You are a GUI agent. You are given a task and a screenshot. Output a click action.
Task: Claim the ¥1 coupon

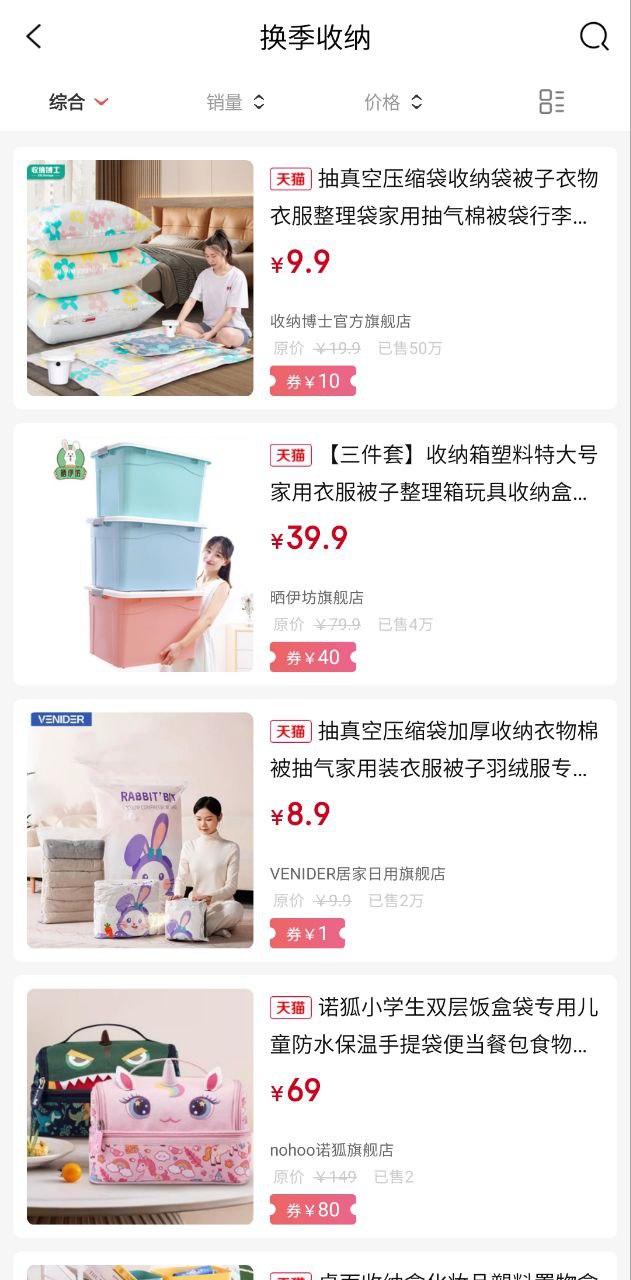tap(307, 933)
